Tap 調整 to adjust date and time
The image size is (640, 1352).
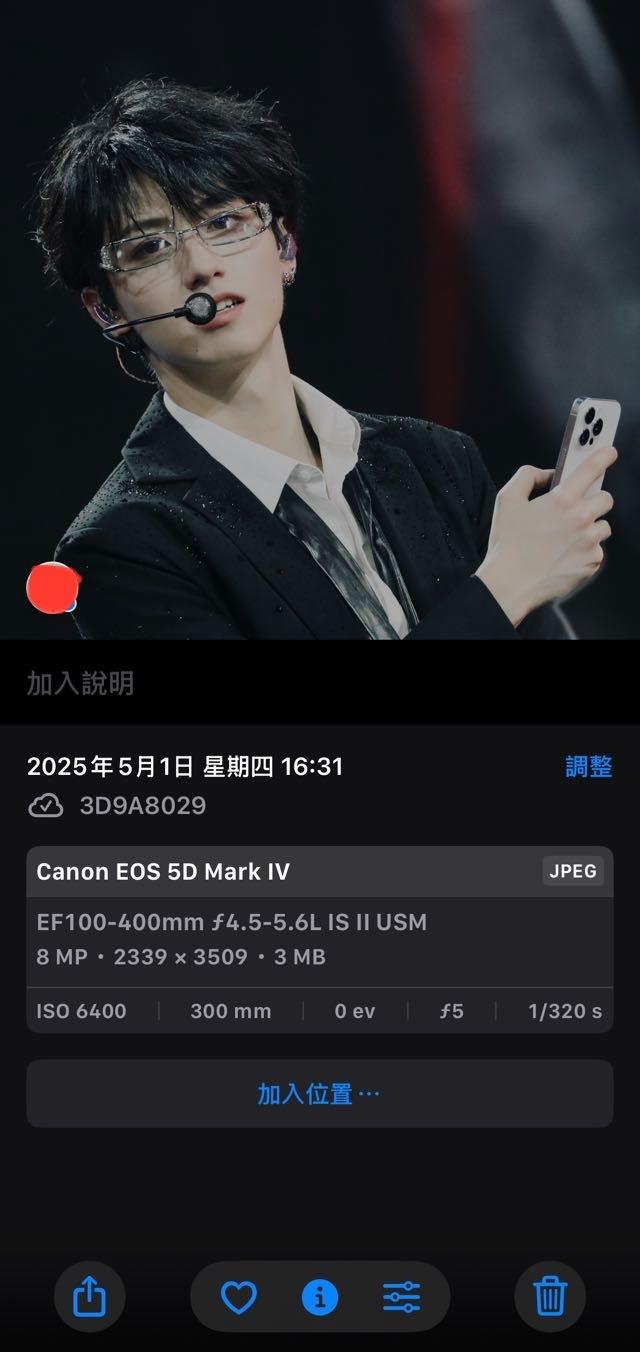588,767
